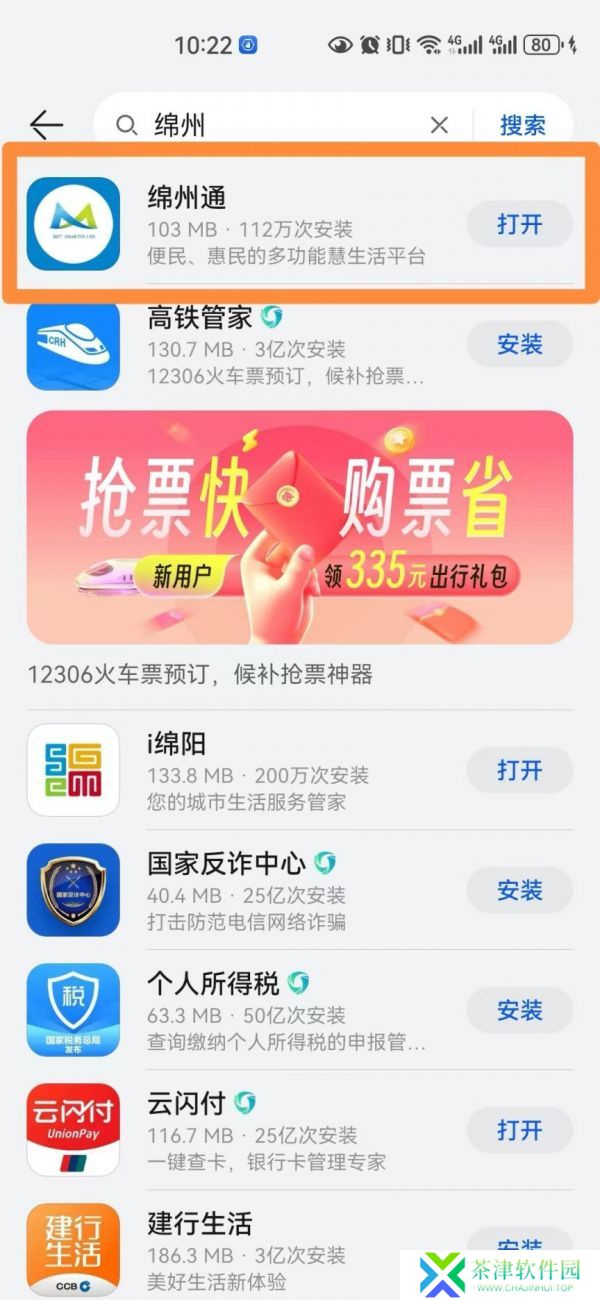Image resolution: width=600 pixels, height=1300 pixels.
Task: Open the 绵州通 app with 打开
Action: tap(519, 225)
